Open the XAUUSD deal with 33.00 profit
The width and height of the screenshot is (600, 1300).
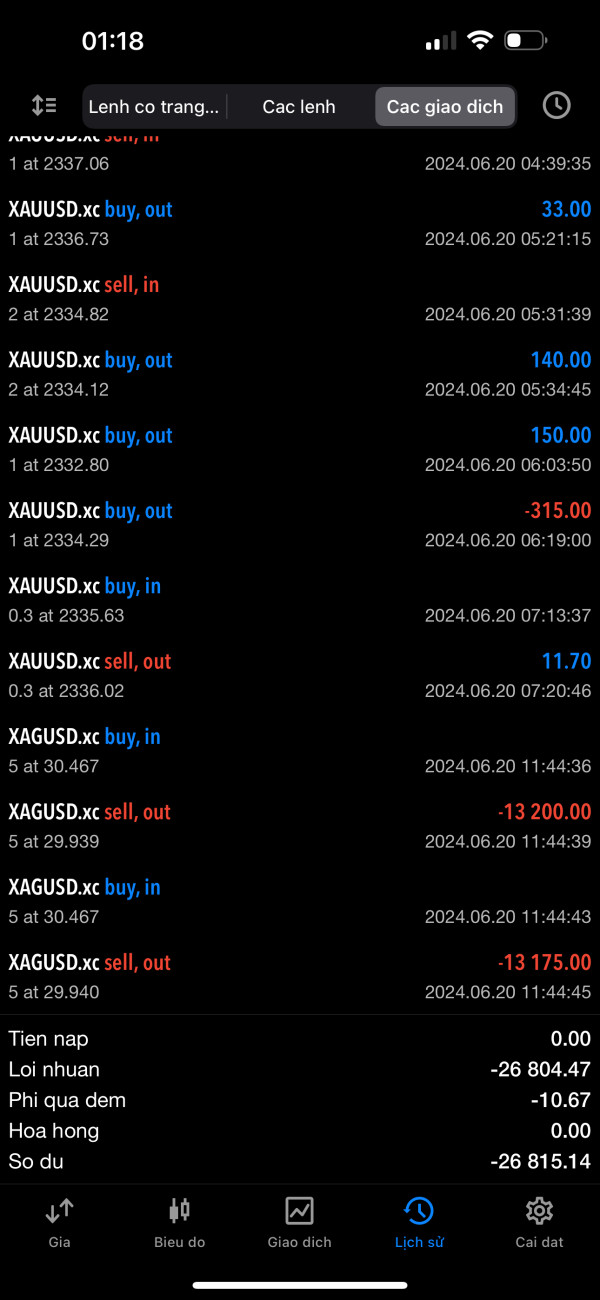[x=300, y=224]
